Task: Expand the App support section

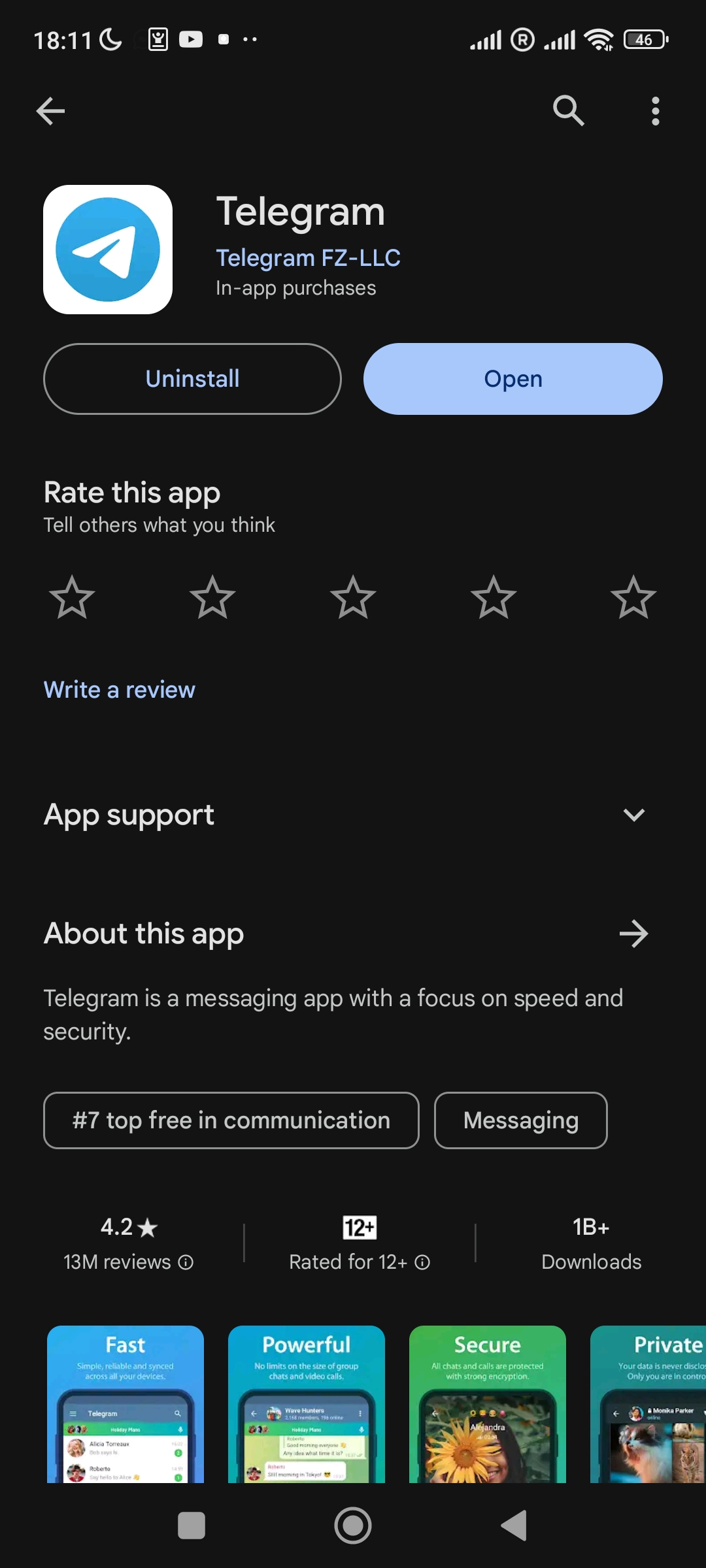Action: 353,815
